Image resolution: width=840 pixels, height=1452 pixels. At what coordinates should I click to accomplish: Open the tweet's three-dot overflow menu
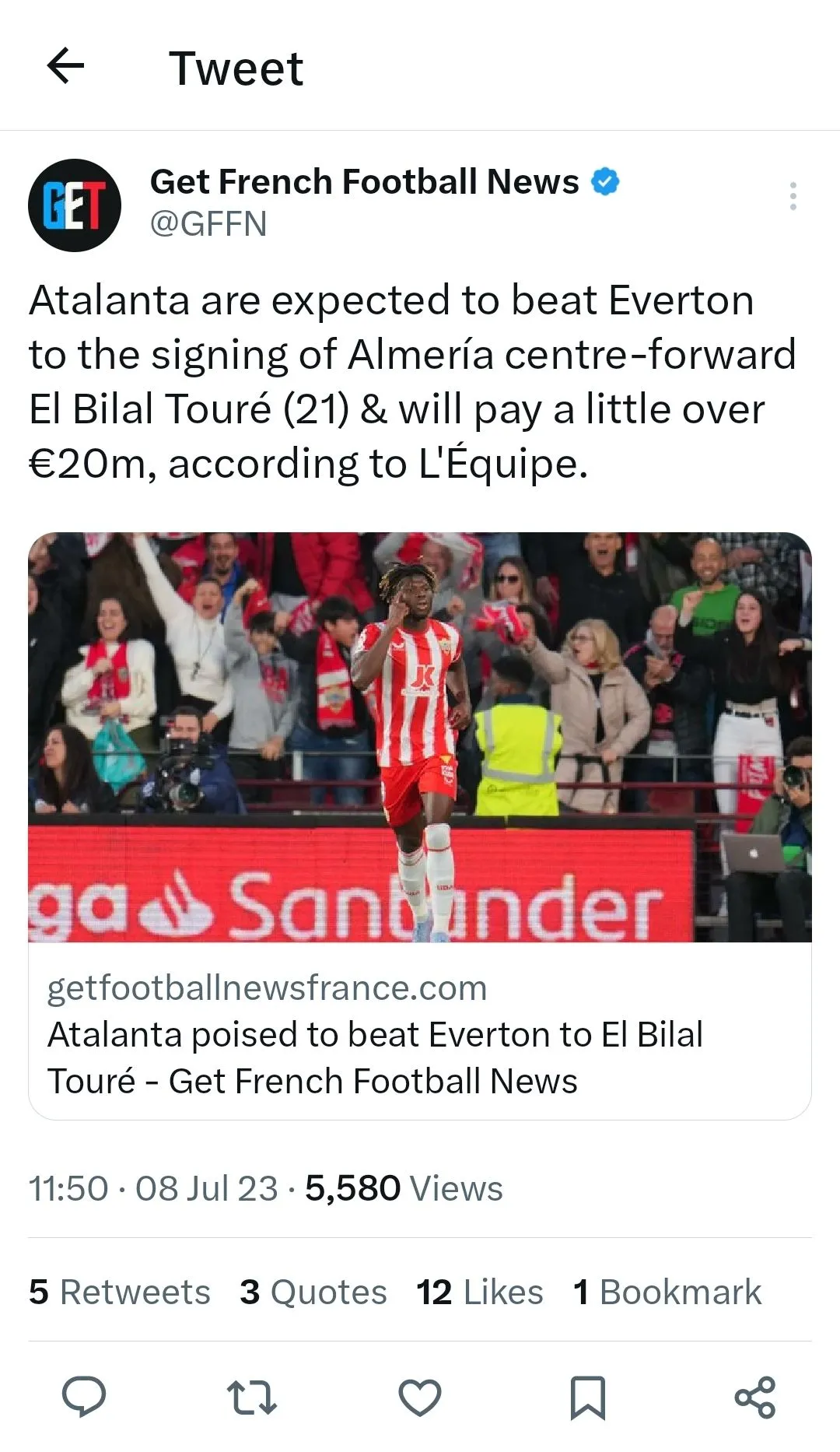click(x=793, y=196)
